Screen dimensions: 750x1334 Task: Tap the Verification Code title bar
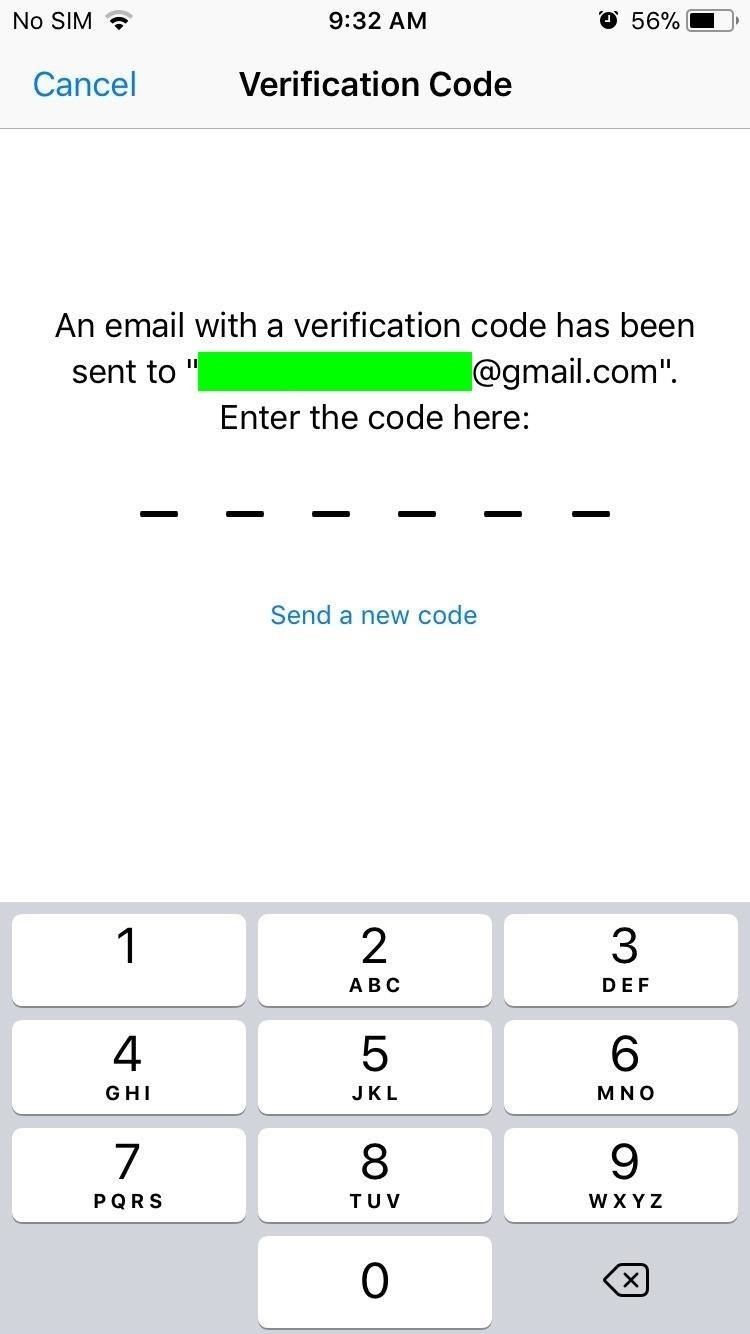[x=375, y=85]
